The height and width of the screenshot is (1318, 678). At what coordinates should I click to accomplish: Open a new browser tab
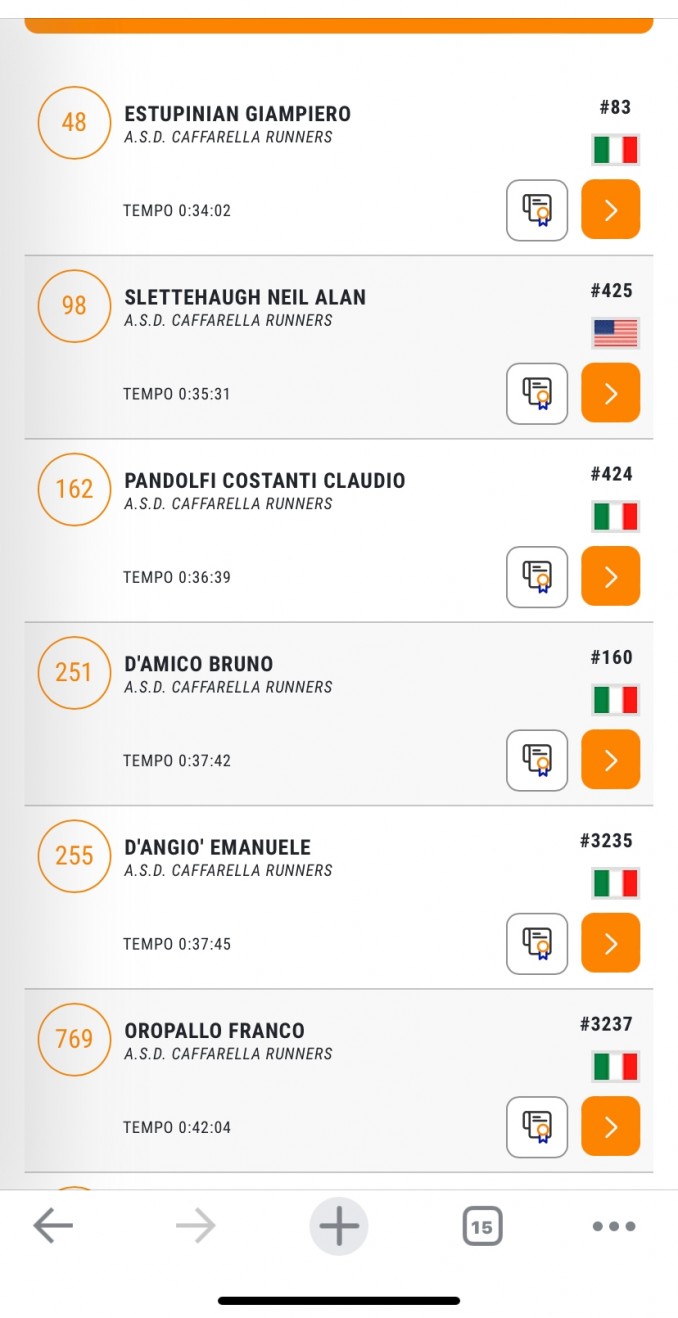[339, 1226]
